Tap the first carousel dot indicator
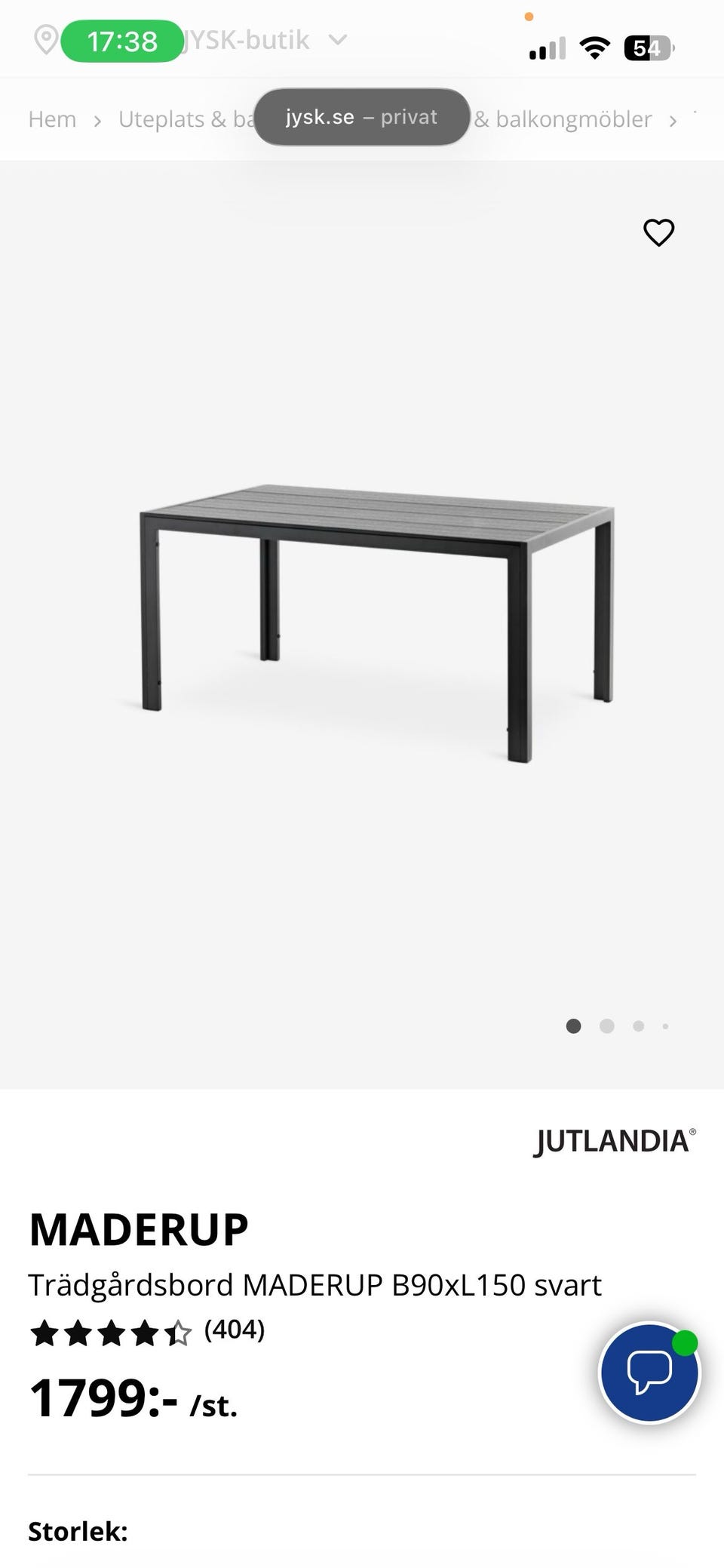 (574, 1026)
